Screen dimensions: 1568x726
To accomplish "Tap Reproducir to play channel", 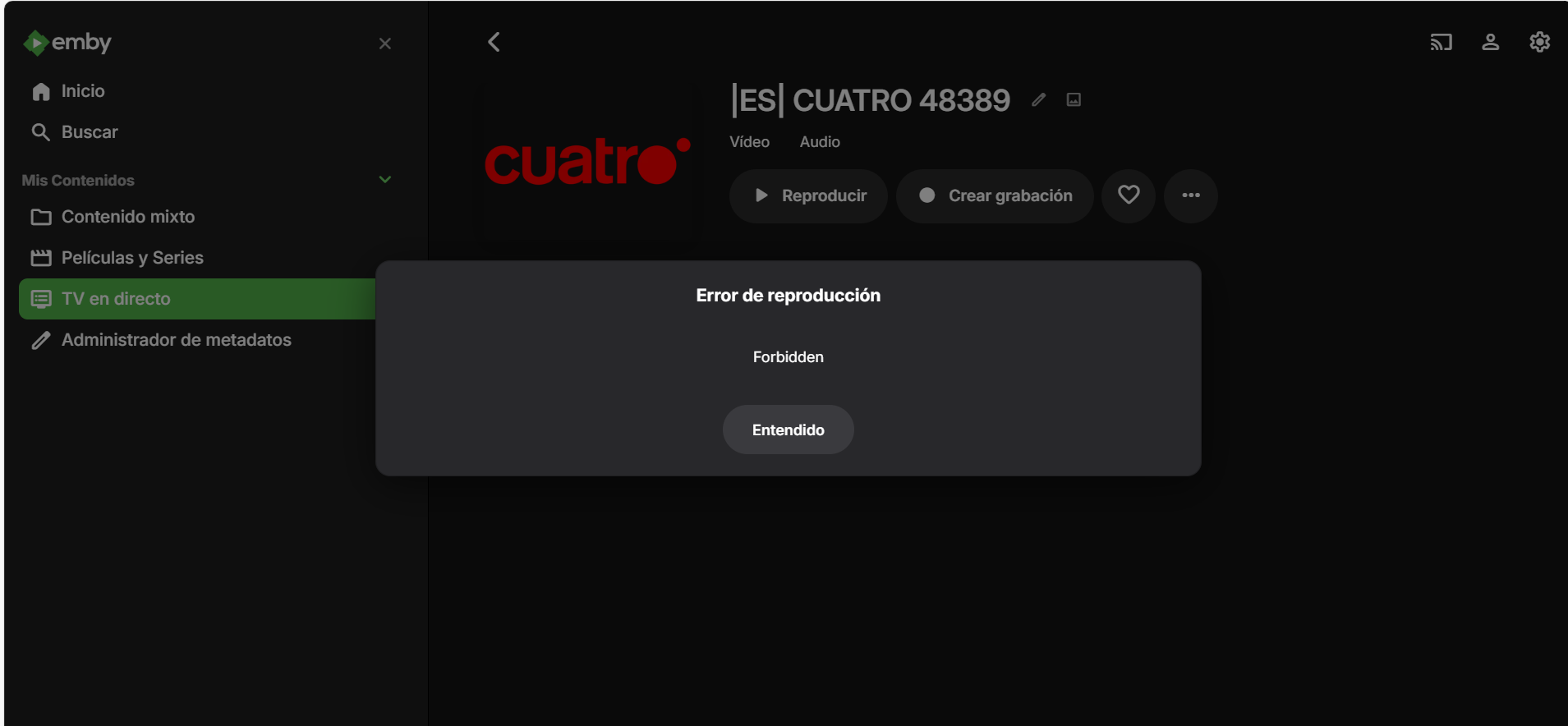I will (x=809, y=196).
